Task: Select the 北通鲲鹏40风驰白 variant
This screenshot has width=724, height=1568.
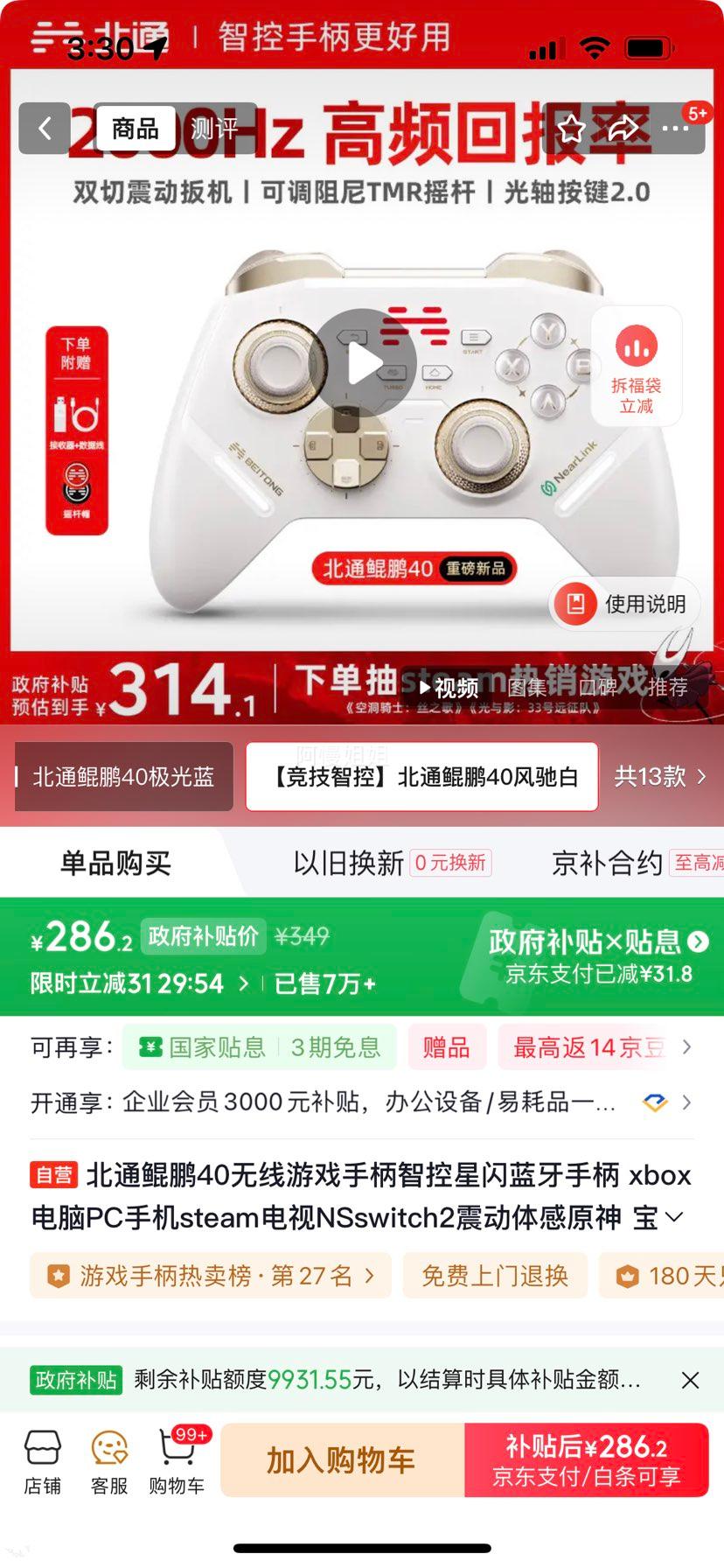Action: tap(421, 777)
